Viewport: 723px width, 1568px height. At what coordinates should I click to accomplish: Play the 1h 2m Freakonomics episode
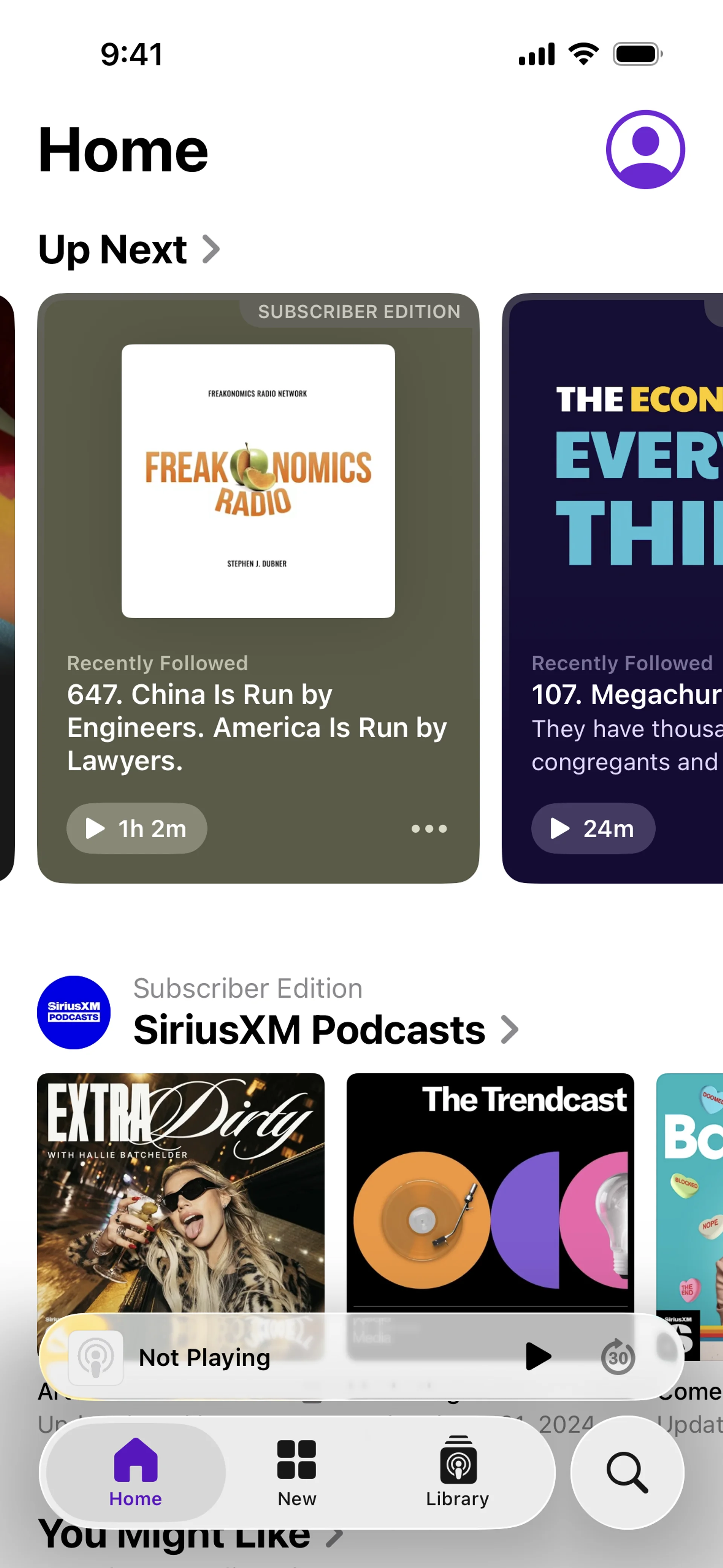136,828
